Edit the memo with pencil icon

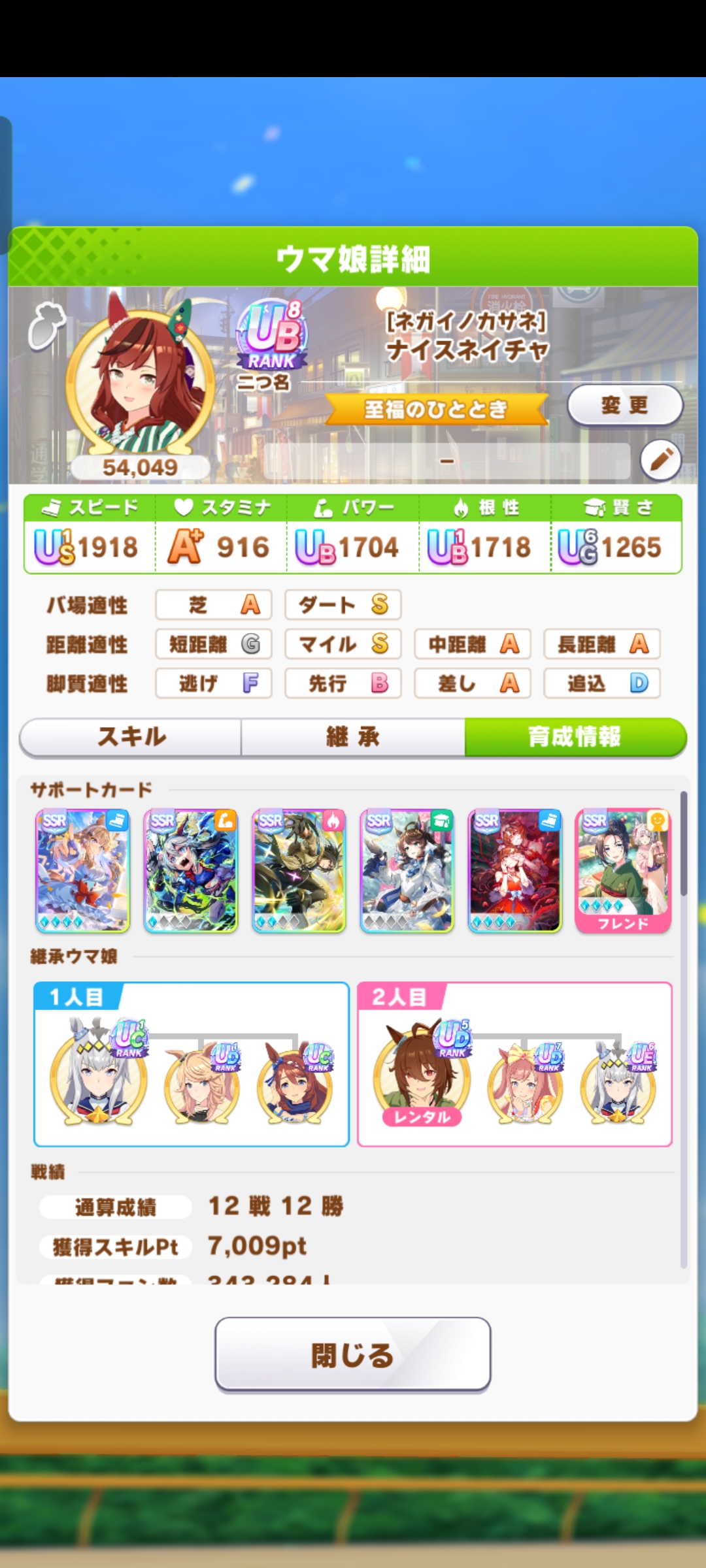pyautogui.click(x=660, y=460)
